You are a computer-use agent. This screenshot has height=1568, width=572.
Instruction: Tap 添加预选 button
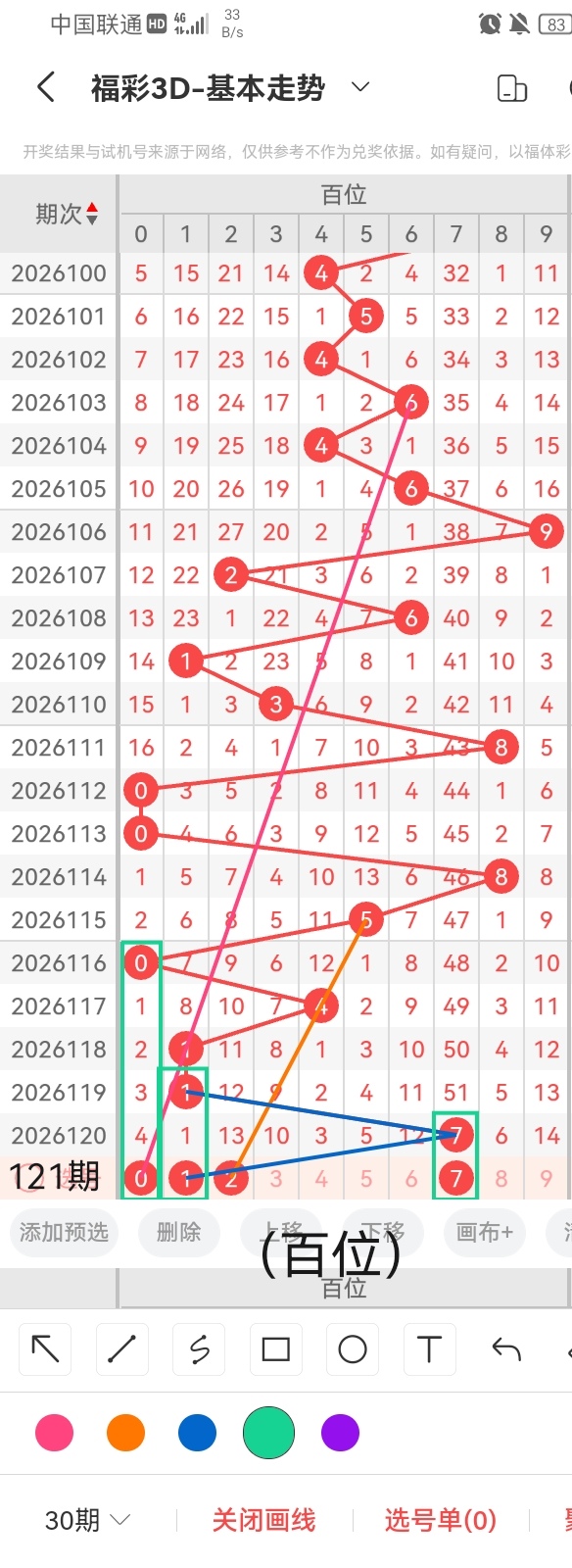tap(64, 1232)
